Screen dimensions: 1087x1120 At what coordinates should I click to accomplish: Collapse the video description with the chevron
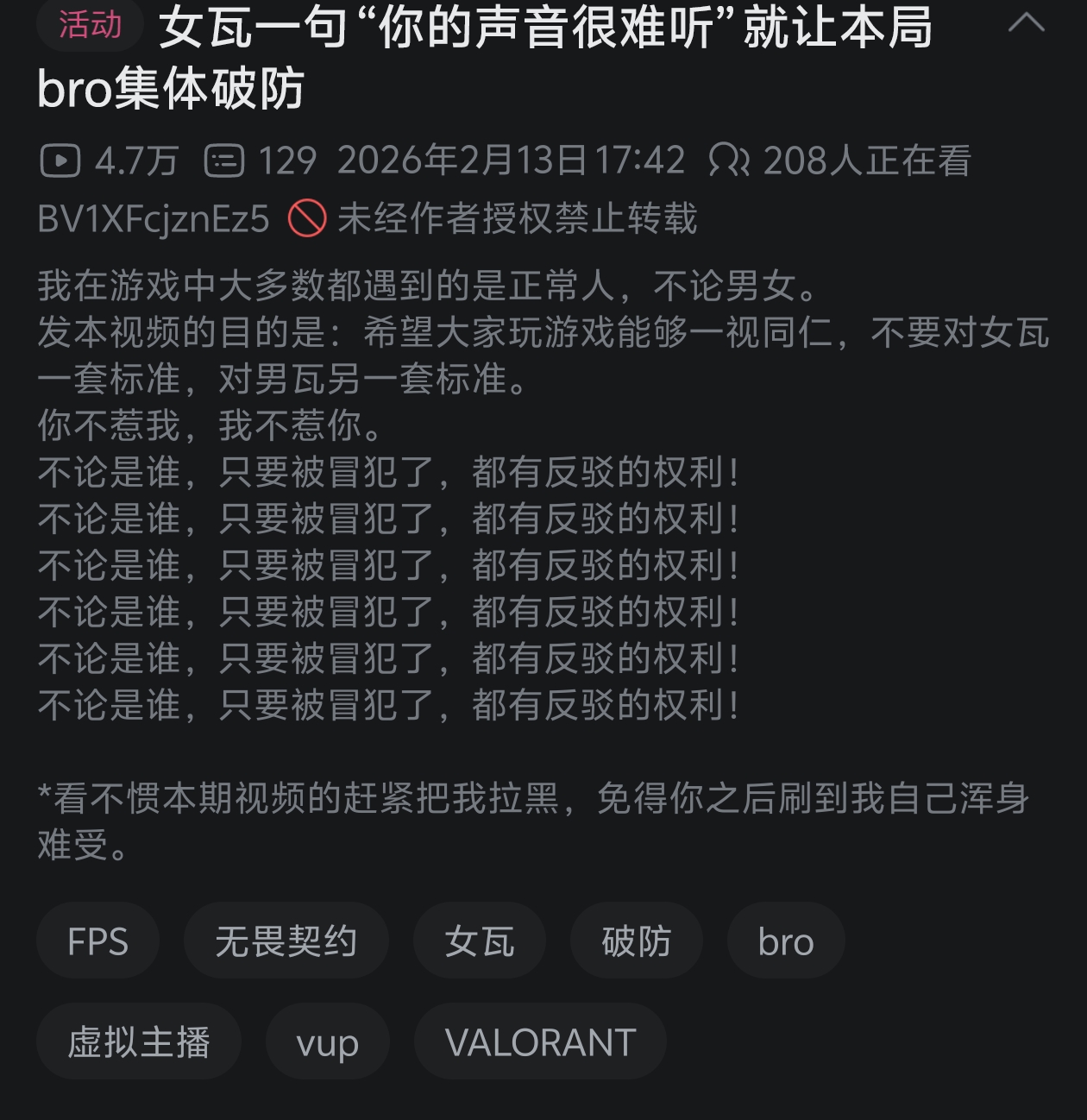click(x=1026, y=24)
